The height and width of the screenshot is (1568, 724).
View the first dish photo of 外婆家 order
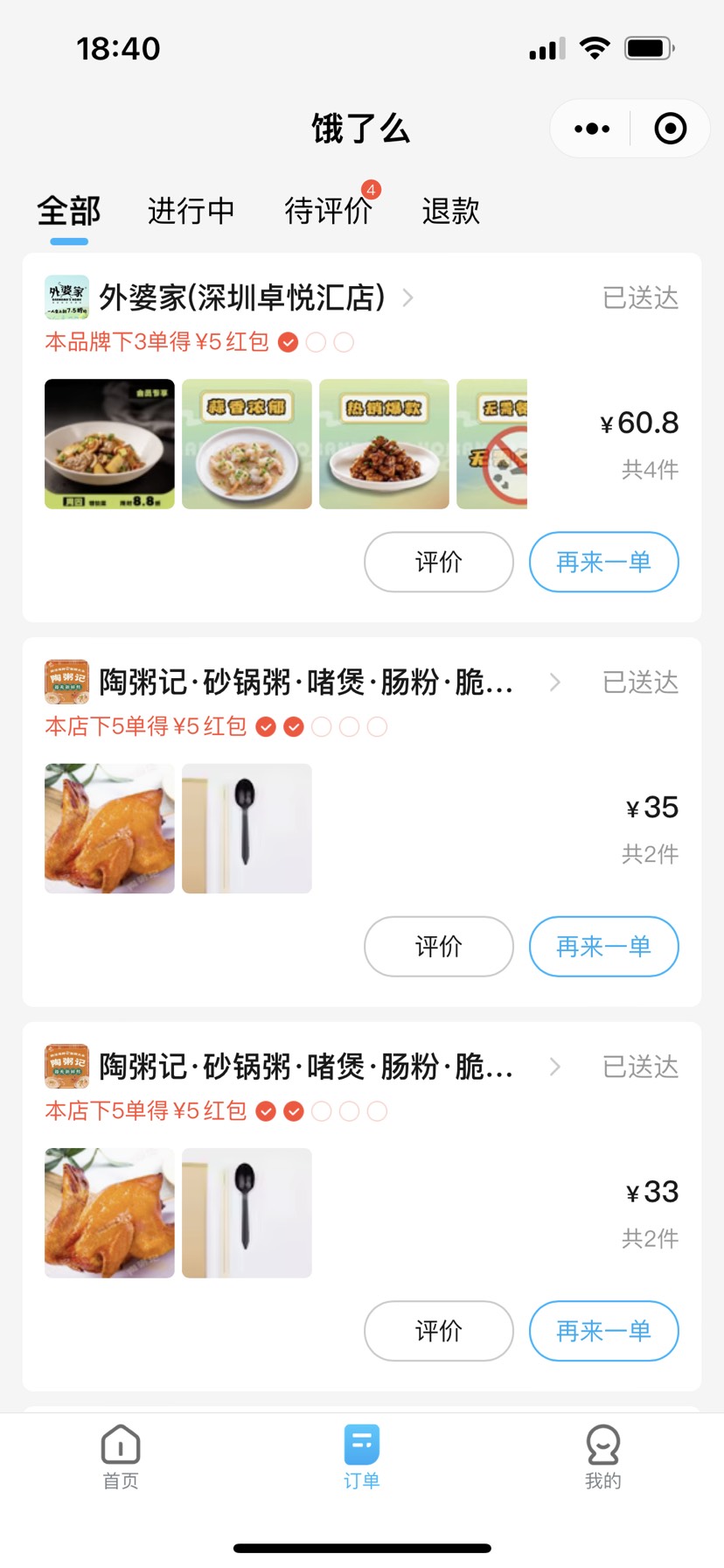pos(109,444)
